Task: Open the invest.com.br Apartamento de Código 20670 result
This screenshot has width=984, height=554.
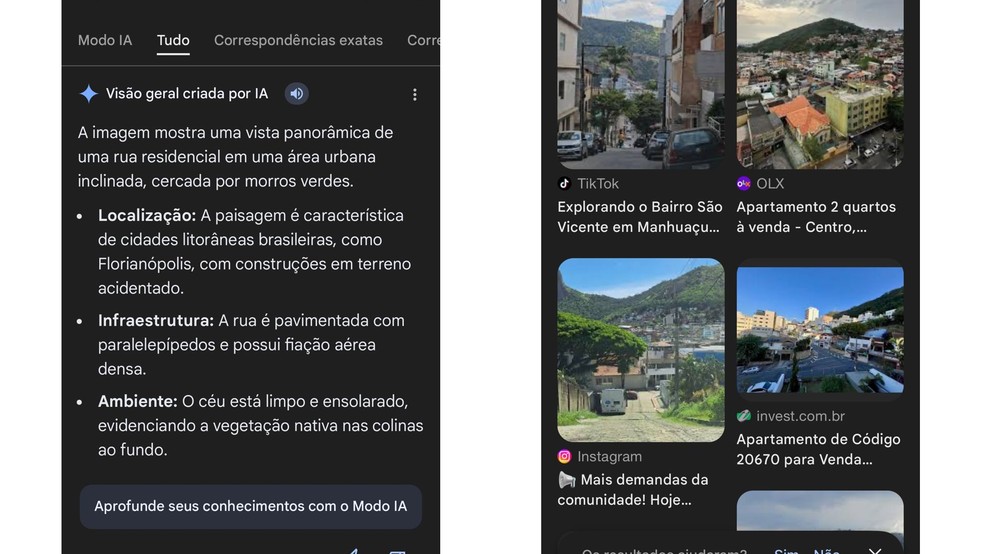Action: (x=819, y=328)
